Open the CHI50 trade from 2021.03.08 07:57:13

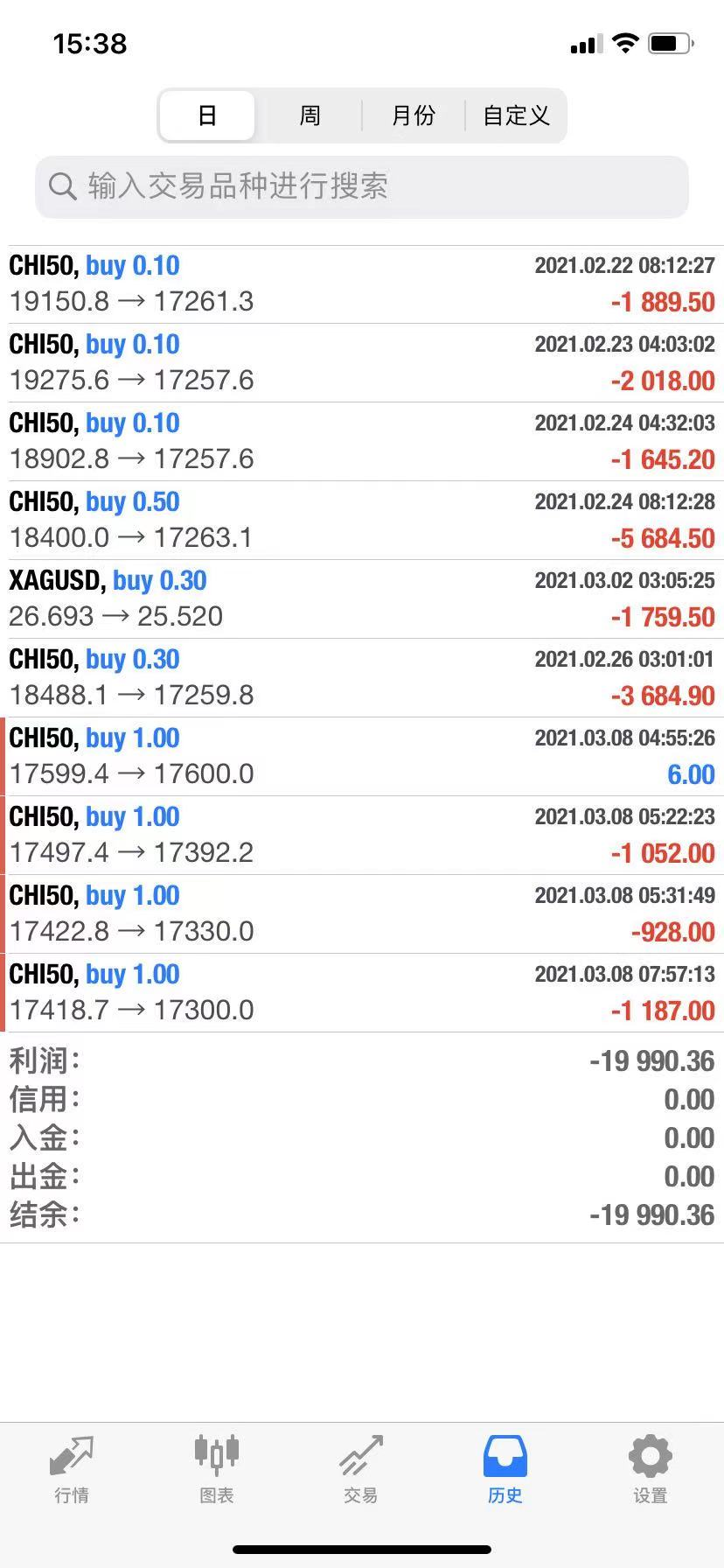[362, 993]
